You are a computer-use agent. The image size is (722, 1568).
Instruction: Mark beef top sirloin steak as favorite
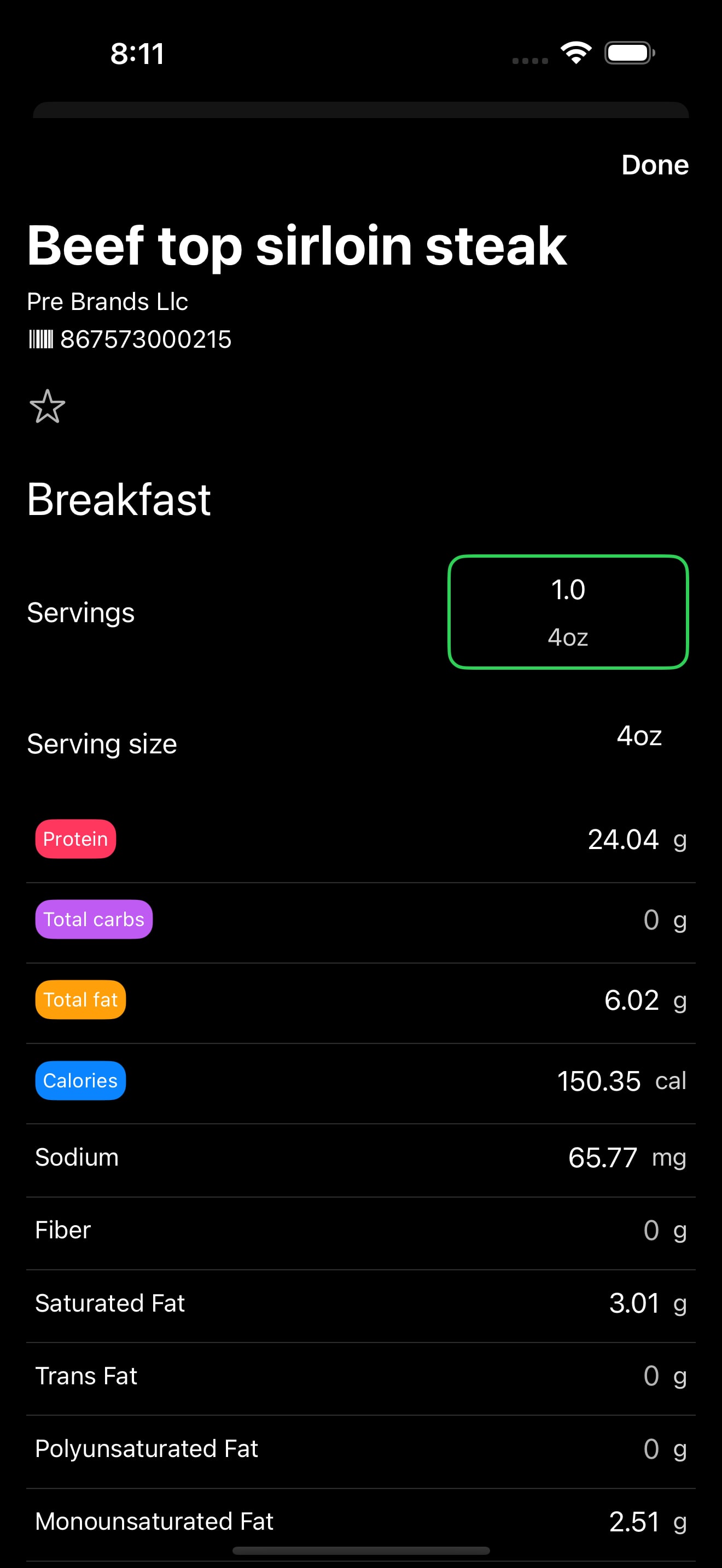(x=48, y=407)
